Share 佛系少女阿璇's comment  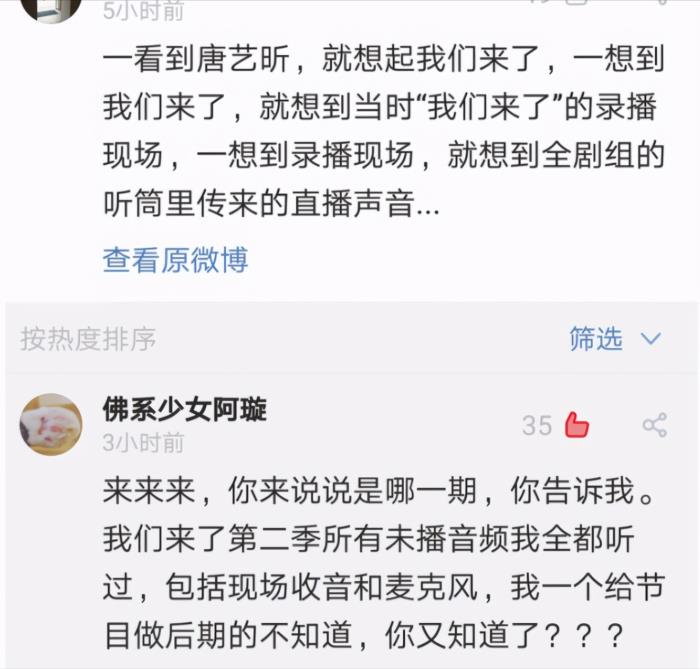point(655,425)
